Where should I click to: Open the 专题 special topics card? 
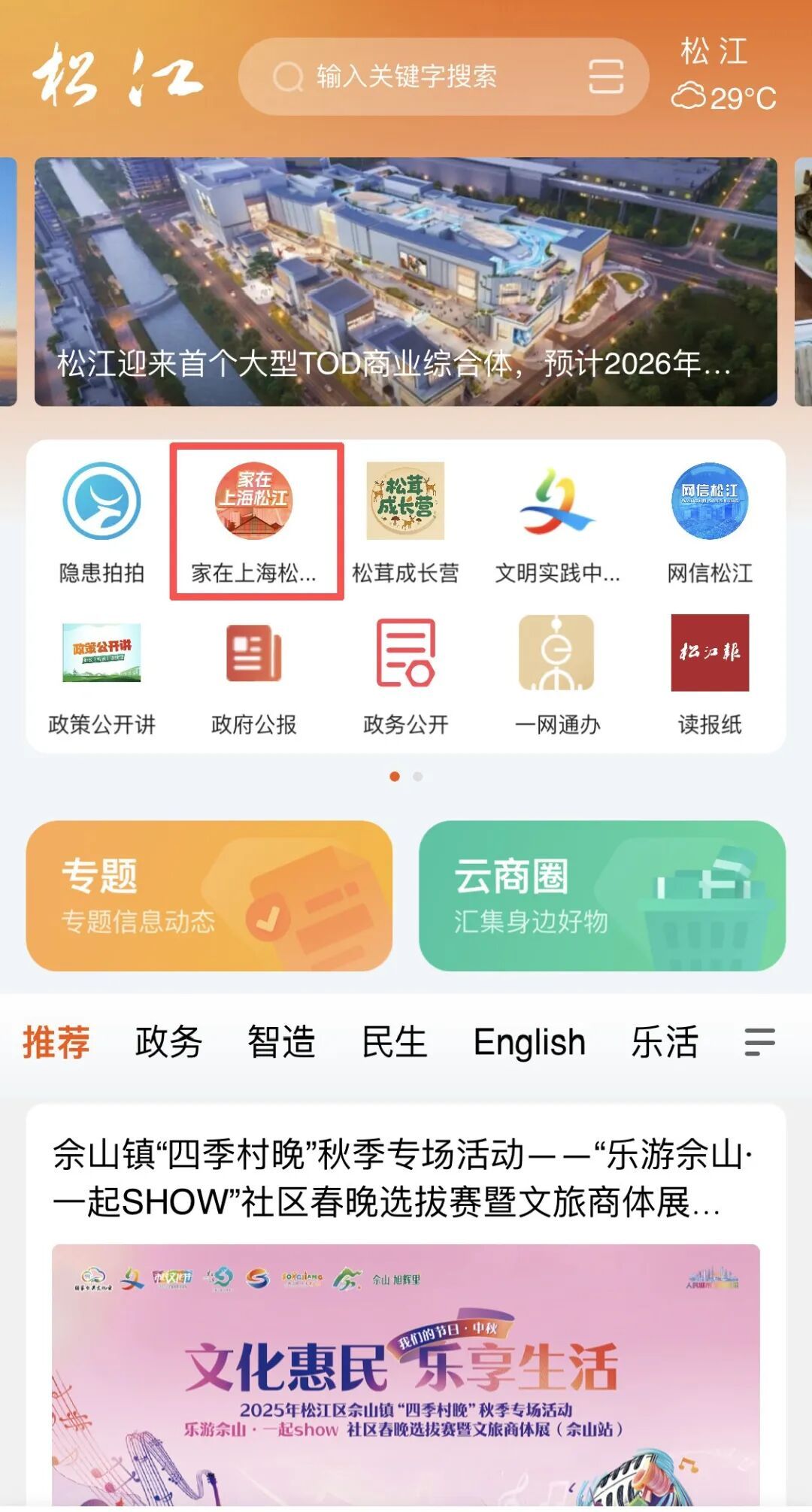coord(209,895)
